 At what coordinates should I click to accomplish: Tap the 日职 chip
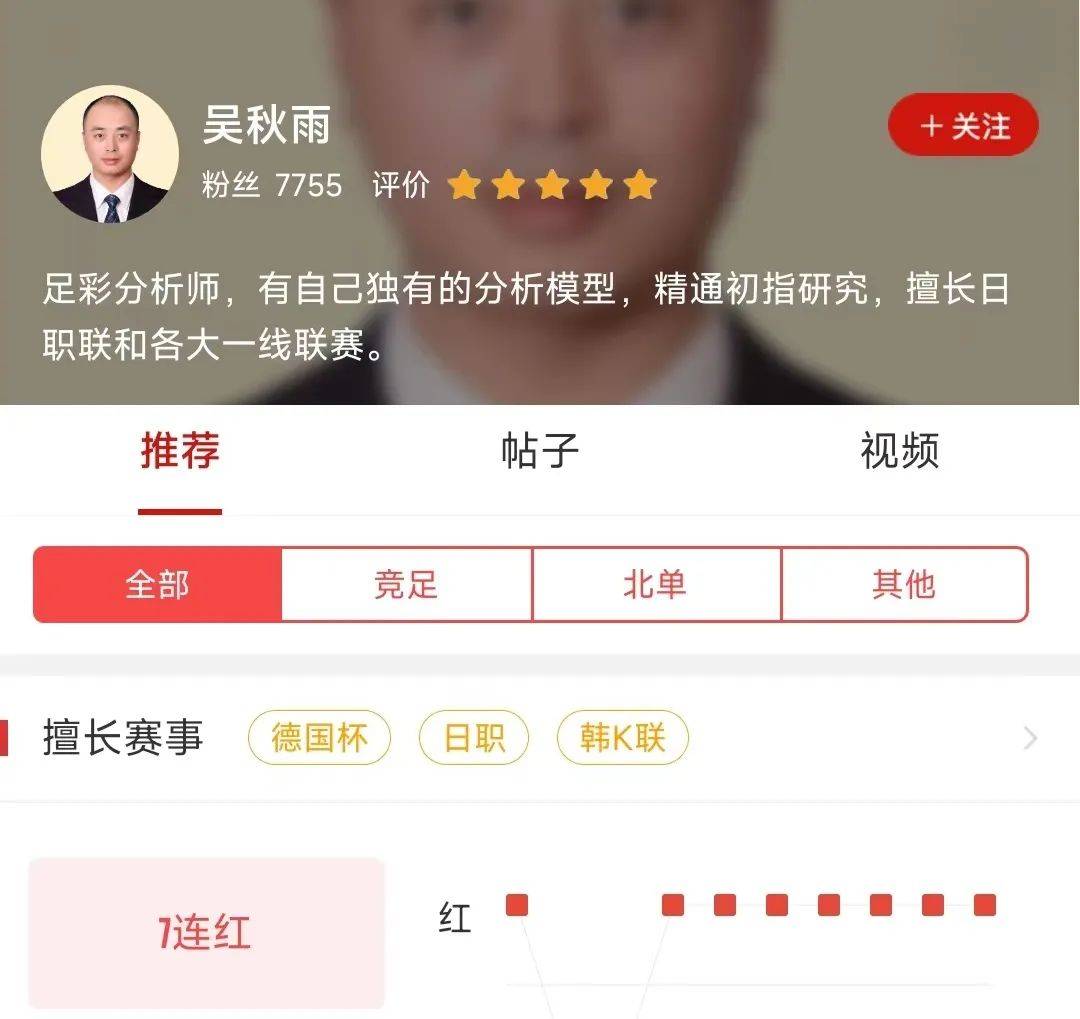click(473, 738)
